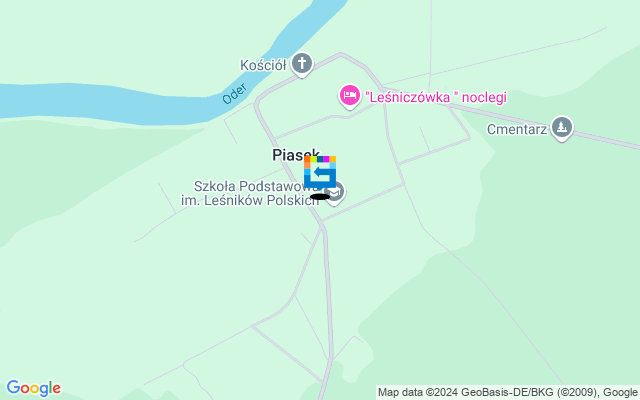The width and height of the screenshot is (640, 400).
Task: Select the Cmentarz cemetery marker
Action: click(562, 127)
